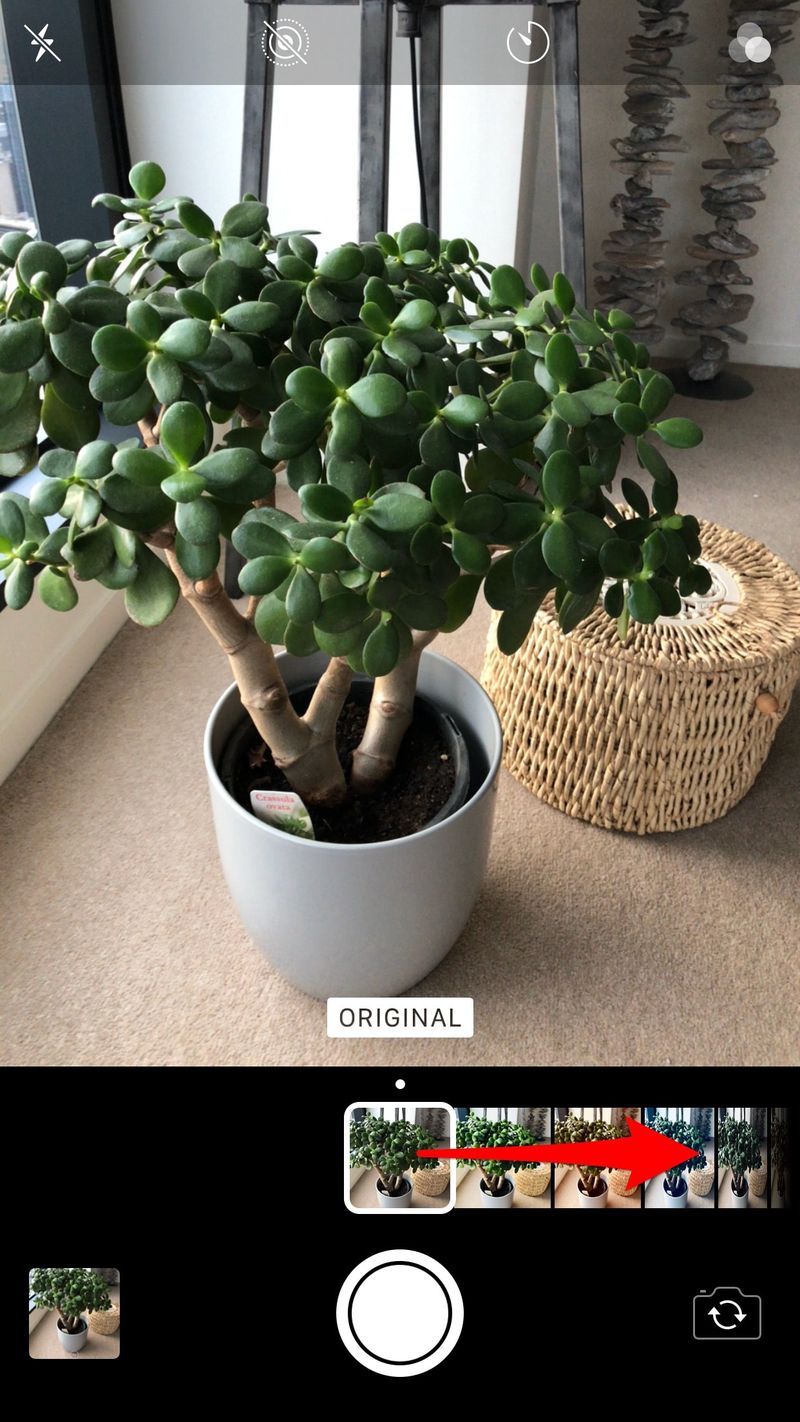Open the self-timer options
The height and width of the screenshot is (1422, 800).
(x=528, y=43)
